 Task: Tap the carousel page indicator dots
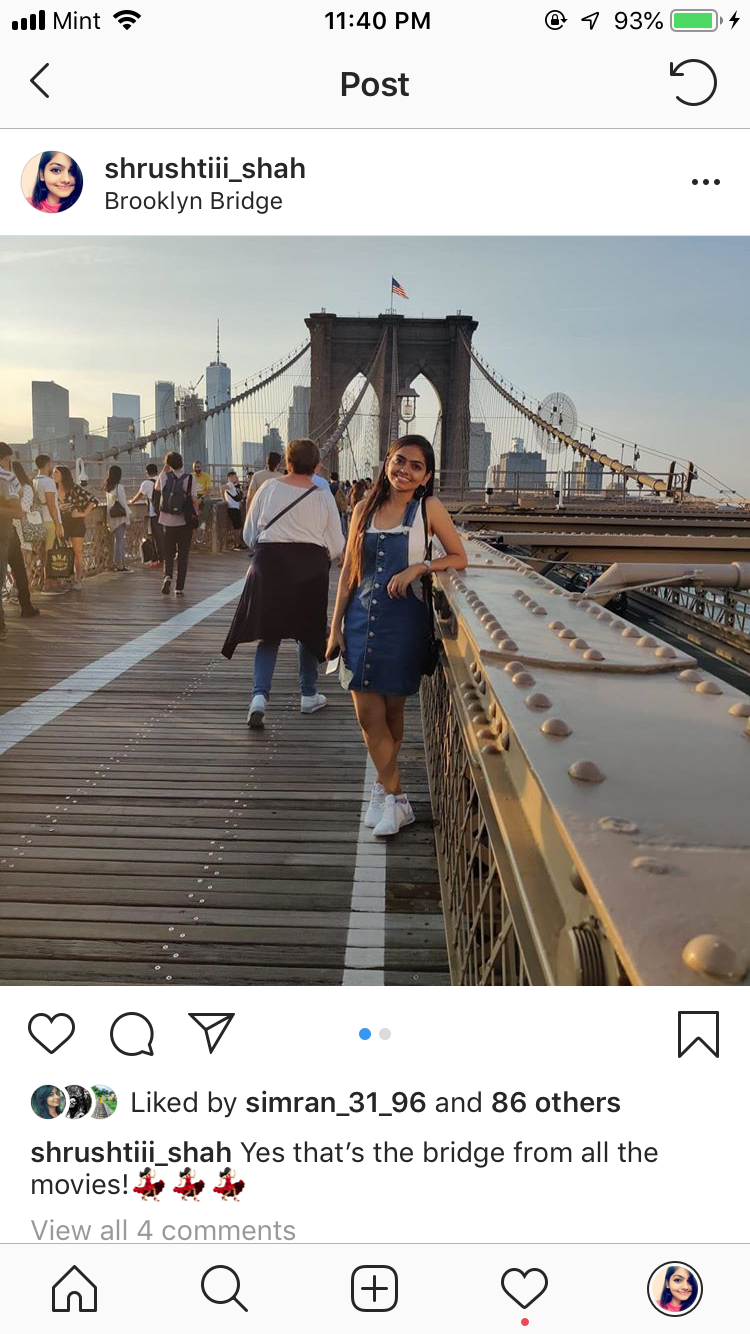click(x=375, y=1034)
